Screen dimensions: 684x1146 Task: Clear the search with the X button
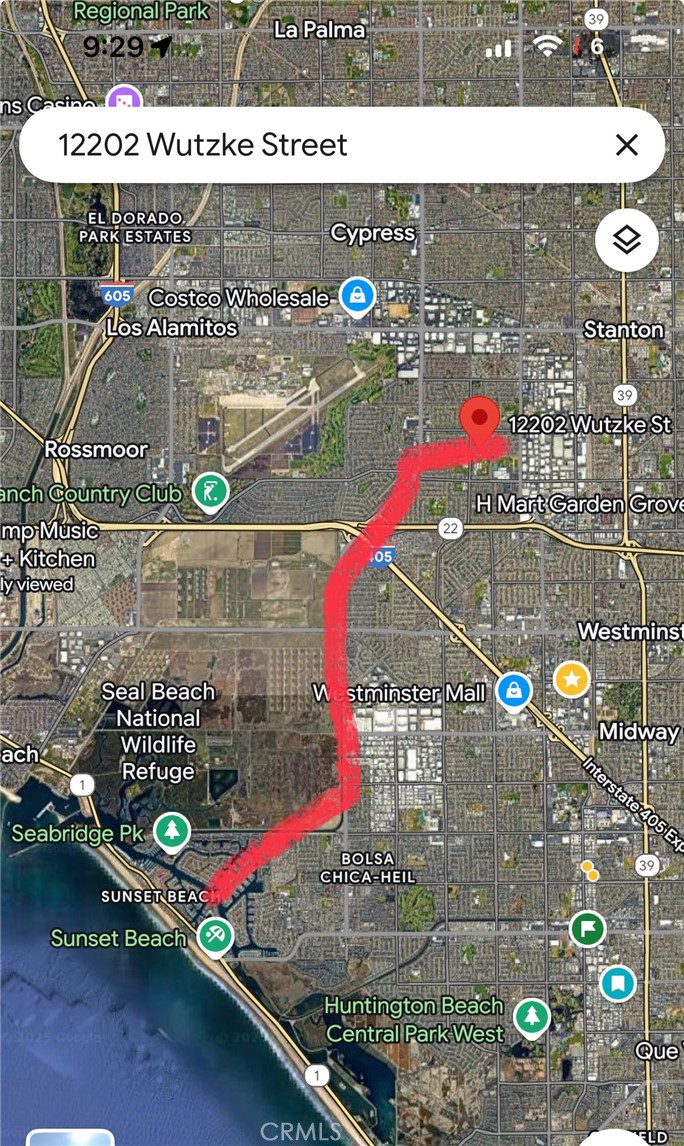point(627,145)
